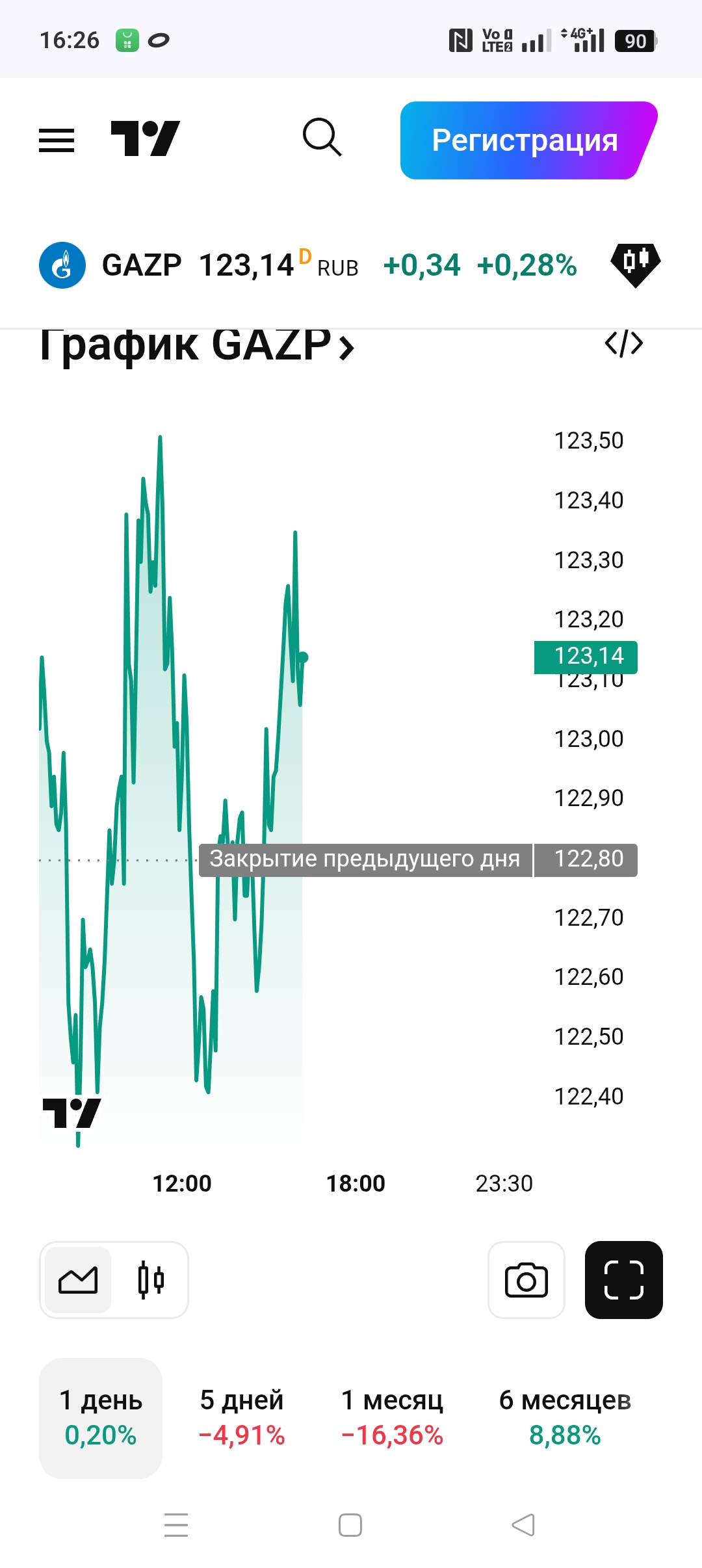This screenshot has height=1568, width=702.
Task: Select the 6 месяцев period
Action: pos(565,1418)
